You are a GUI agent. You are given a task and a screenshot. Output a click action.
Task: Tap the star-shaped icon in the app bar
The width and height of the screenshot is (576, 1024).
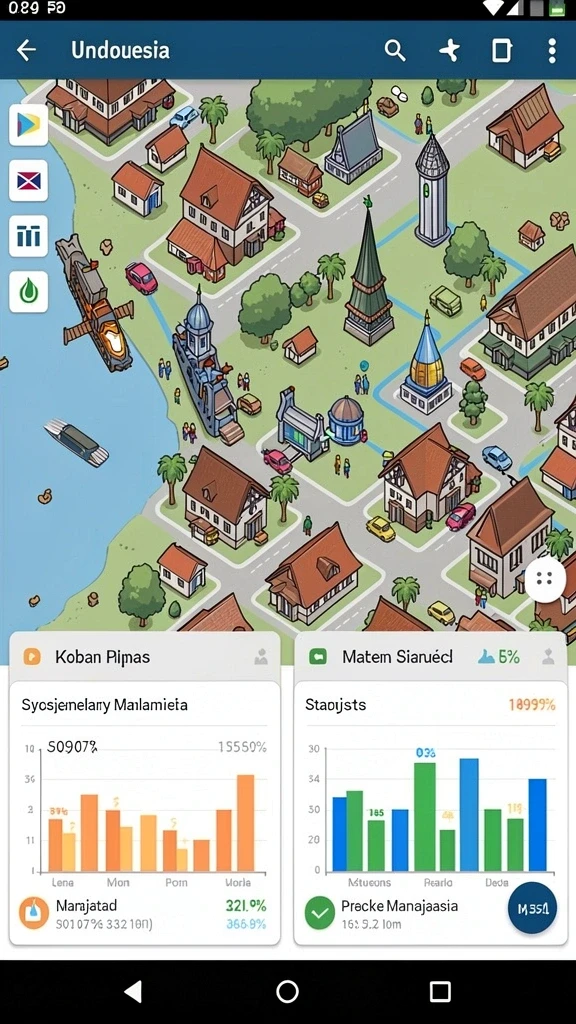[449, 50]
